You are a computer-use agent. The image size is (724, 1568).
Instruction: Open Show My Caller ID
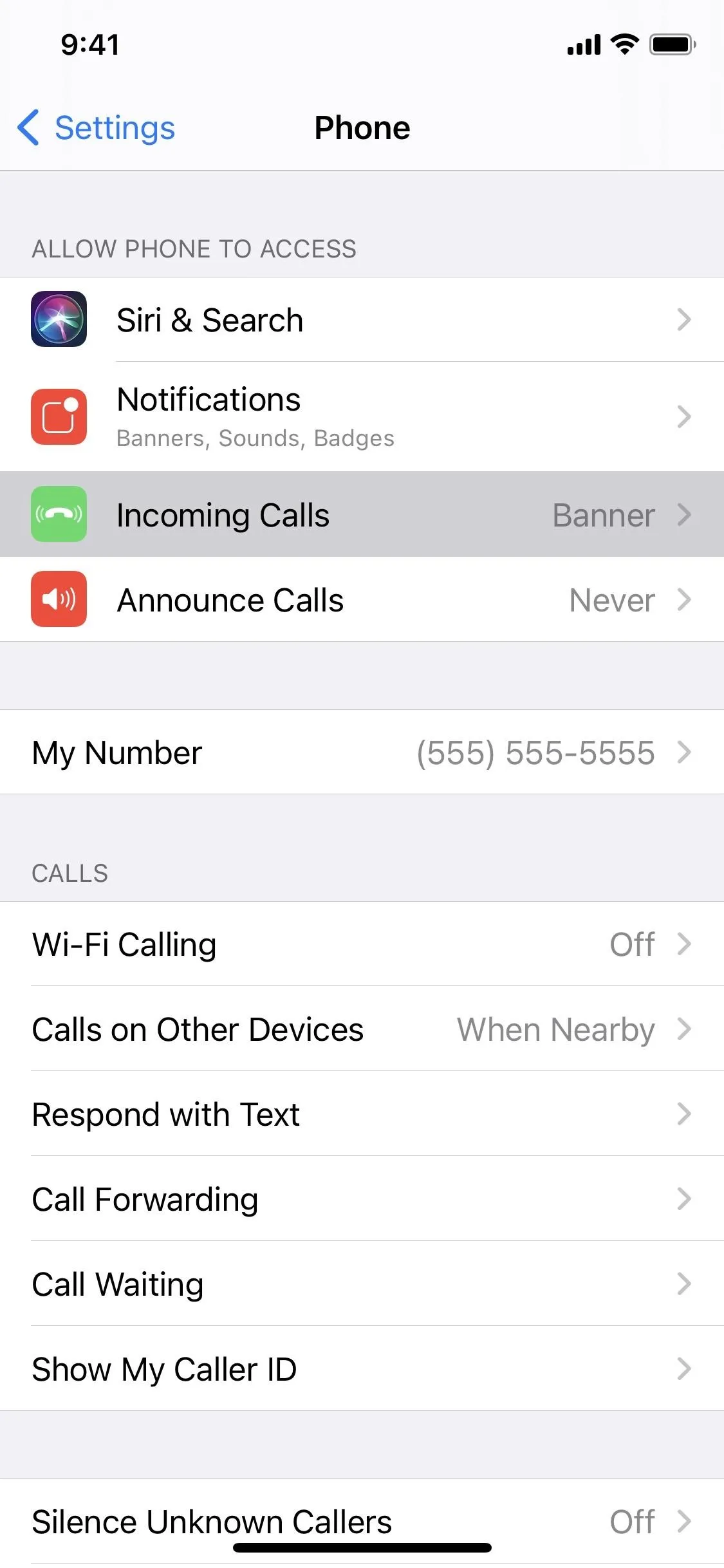(x=362, y=1368)
